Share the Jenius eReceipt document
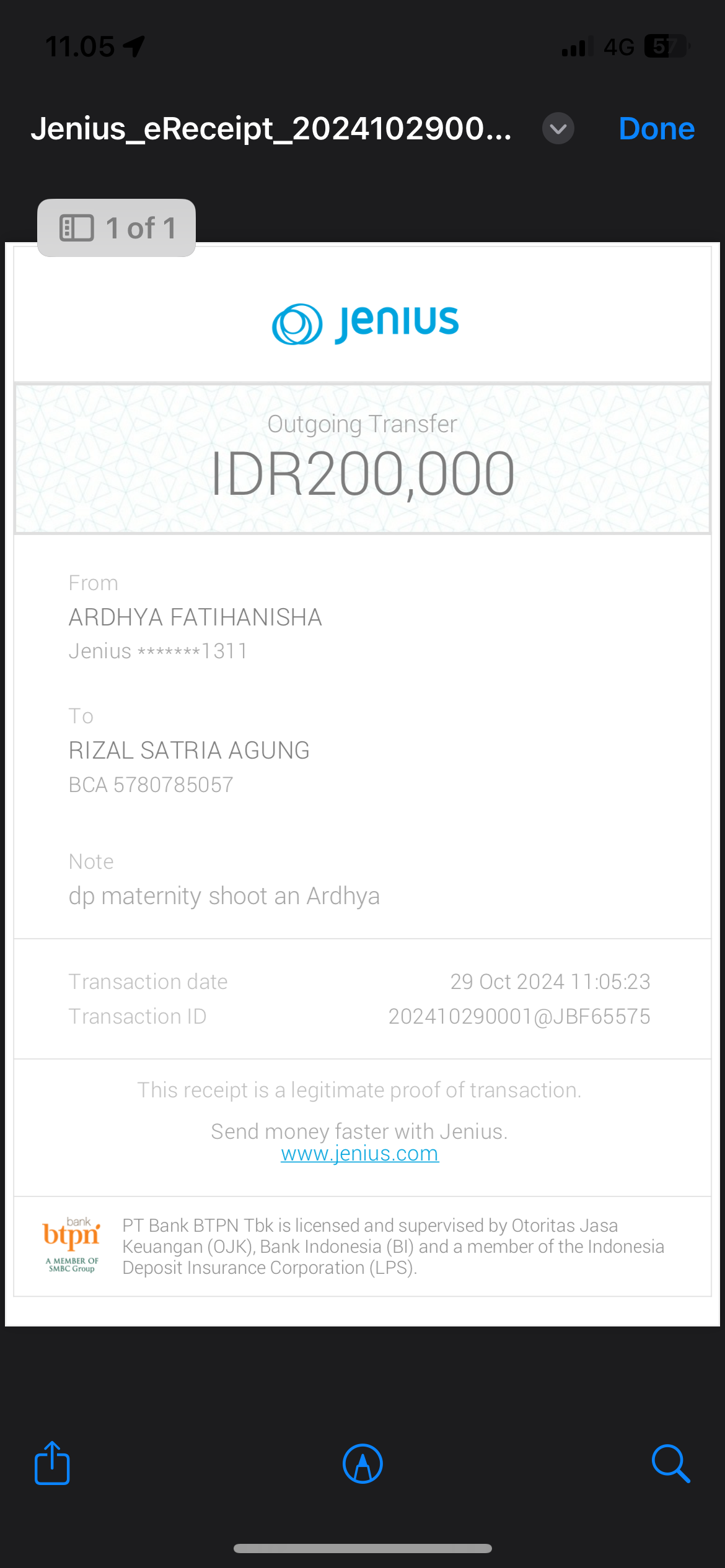 [52, 1464]
